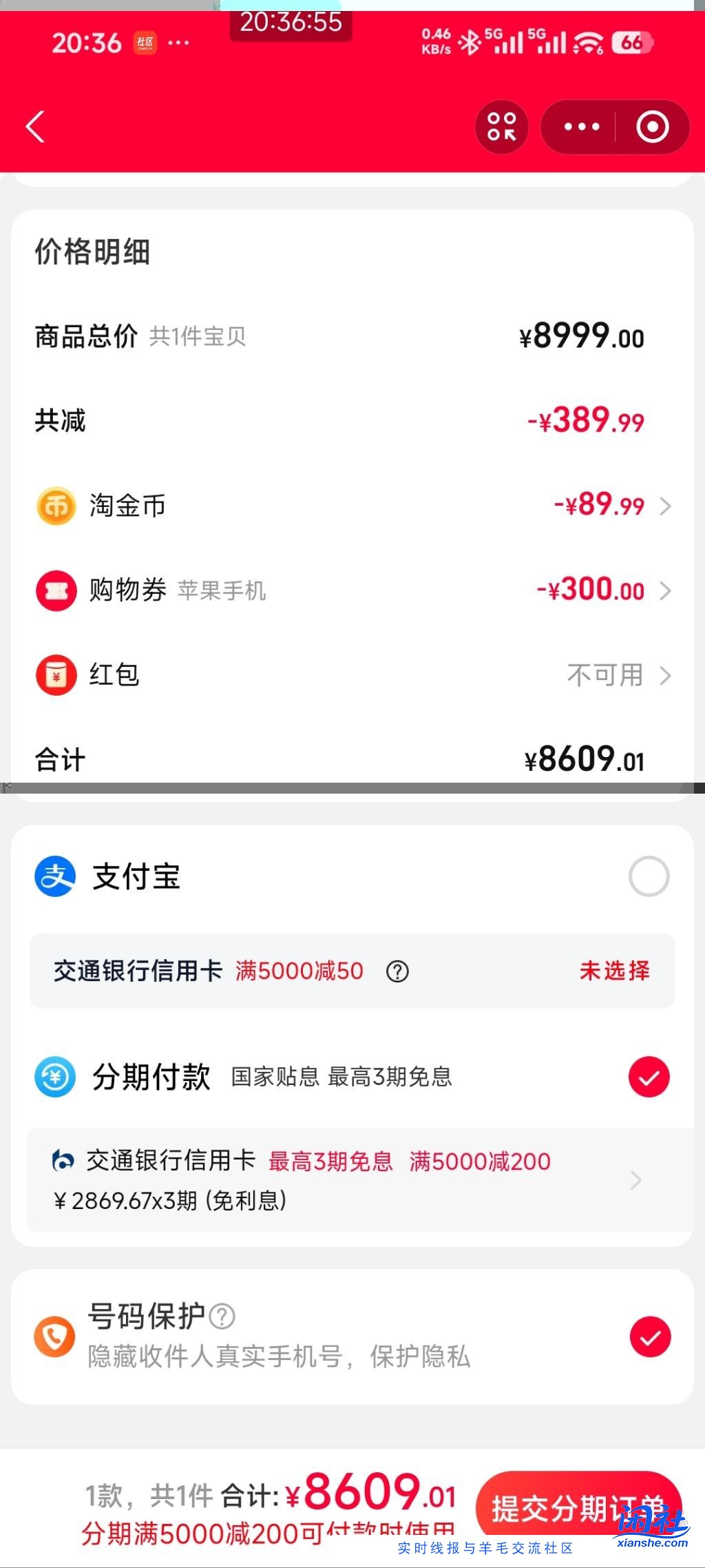This screenshot has height=1568, width=705.
Task: Open the 购物券 coupon details panel
Action: (x=664, y=590)
